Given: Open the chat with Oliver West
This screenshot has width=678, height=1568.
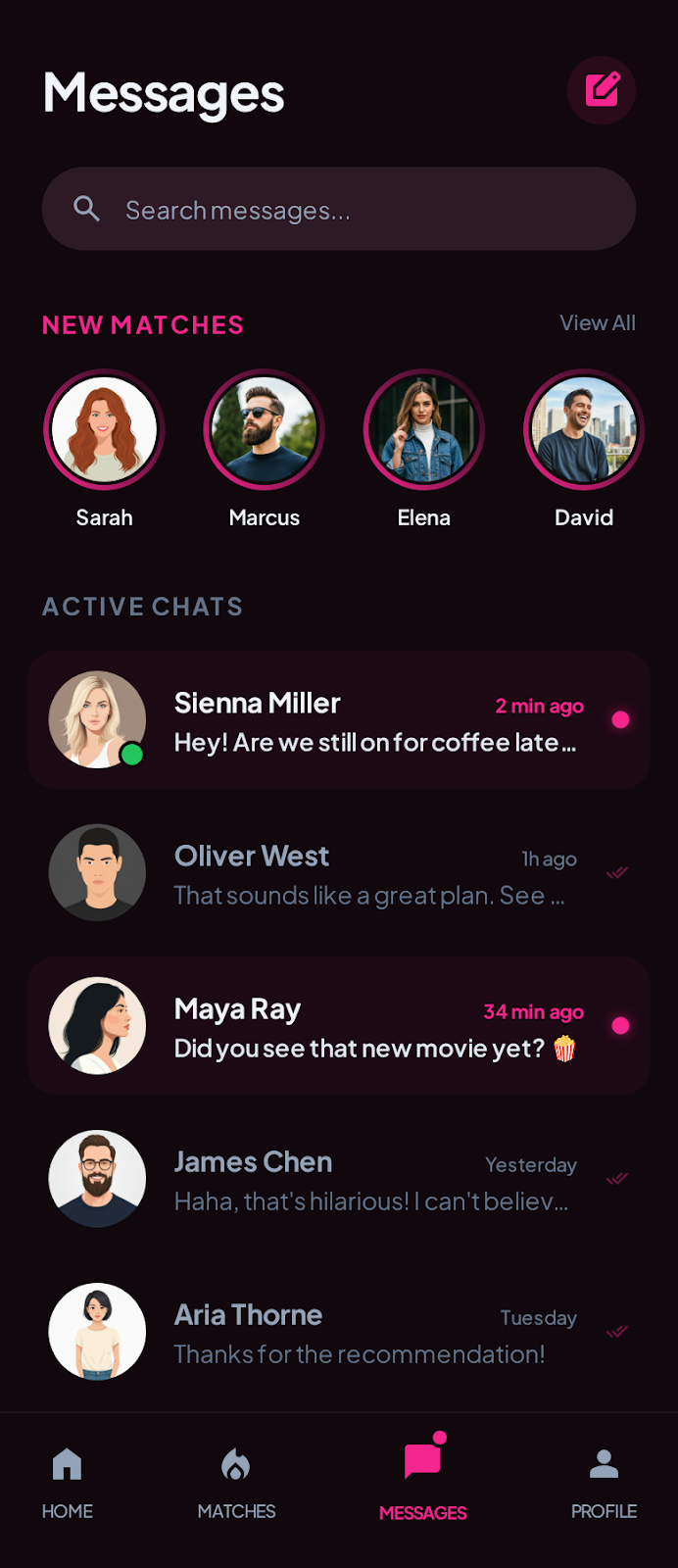Looking at the screenshot, I should (338, 873).
